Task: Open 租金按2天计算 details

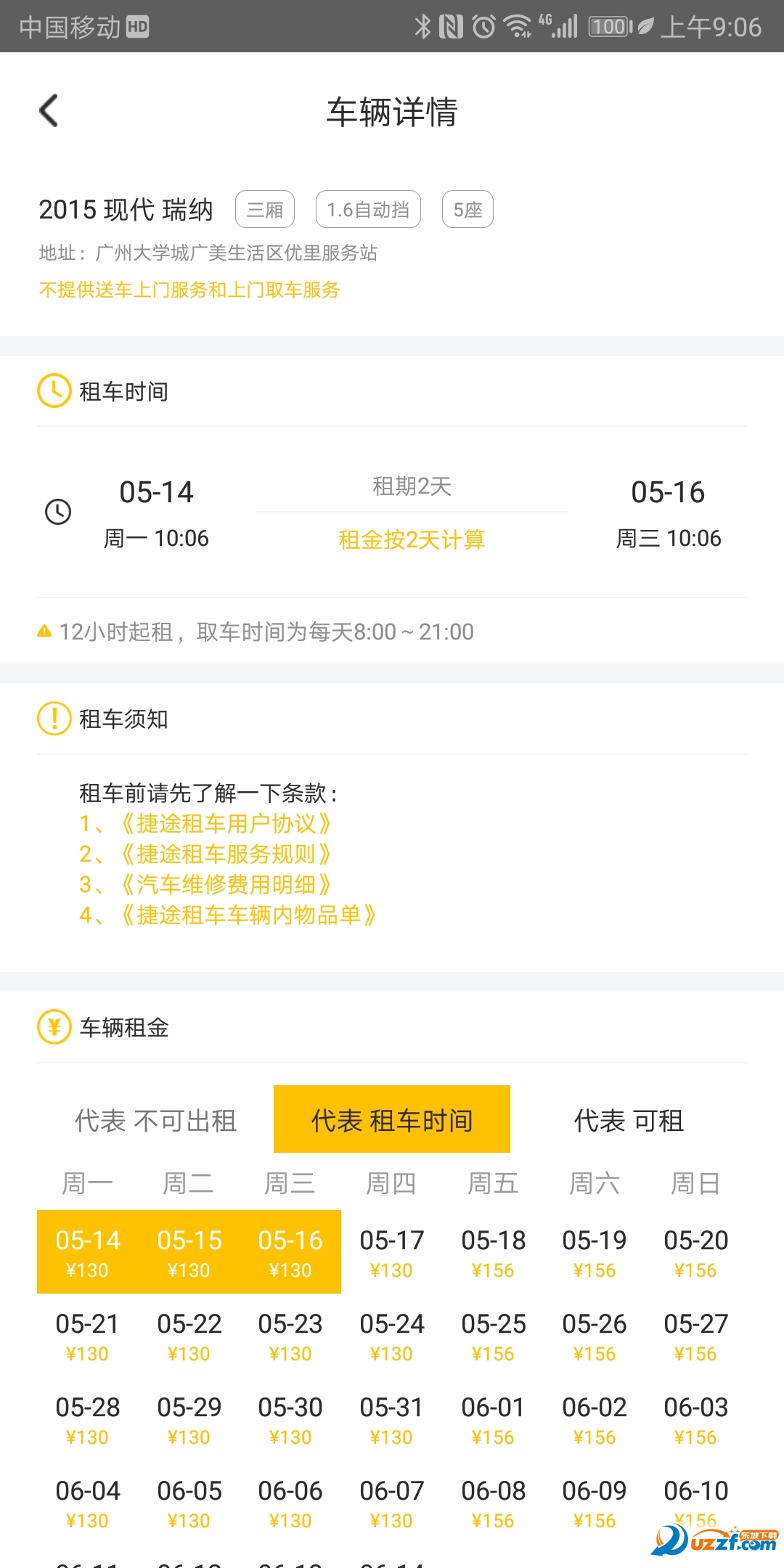Action: click(412, 539)
